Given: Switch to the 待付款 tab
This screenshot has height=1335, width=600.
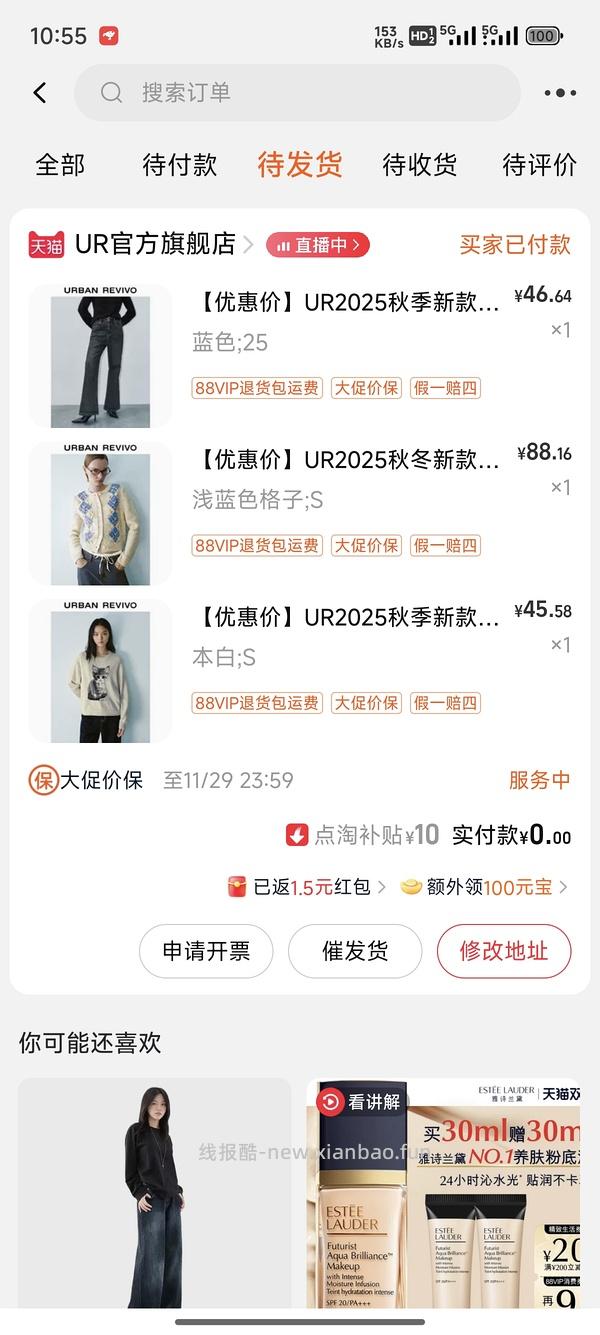Looking at the screenshot, I should pos(180,165).
